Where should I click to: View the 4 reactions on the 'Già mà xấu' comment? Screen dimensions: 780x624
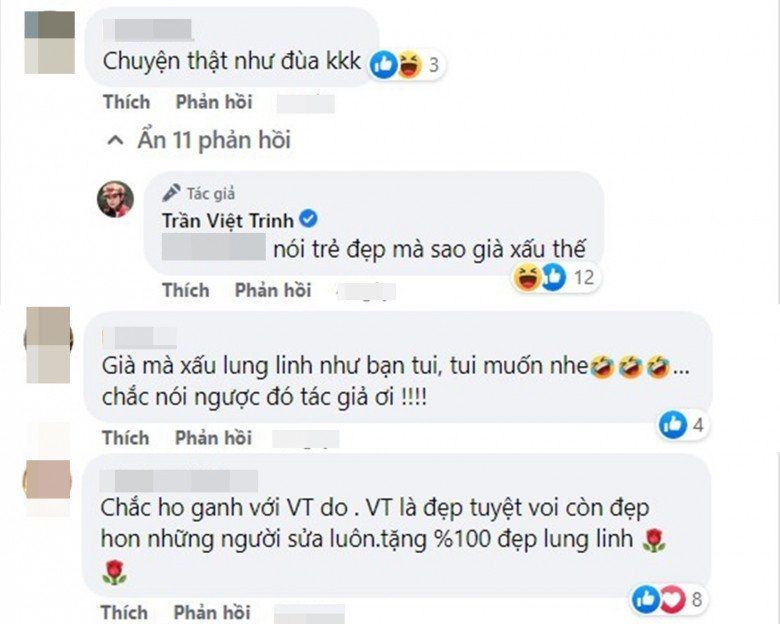click(x=683, y=425)
